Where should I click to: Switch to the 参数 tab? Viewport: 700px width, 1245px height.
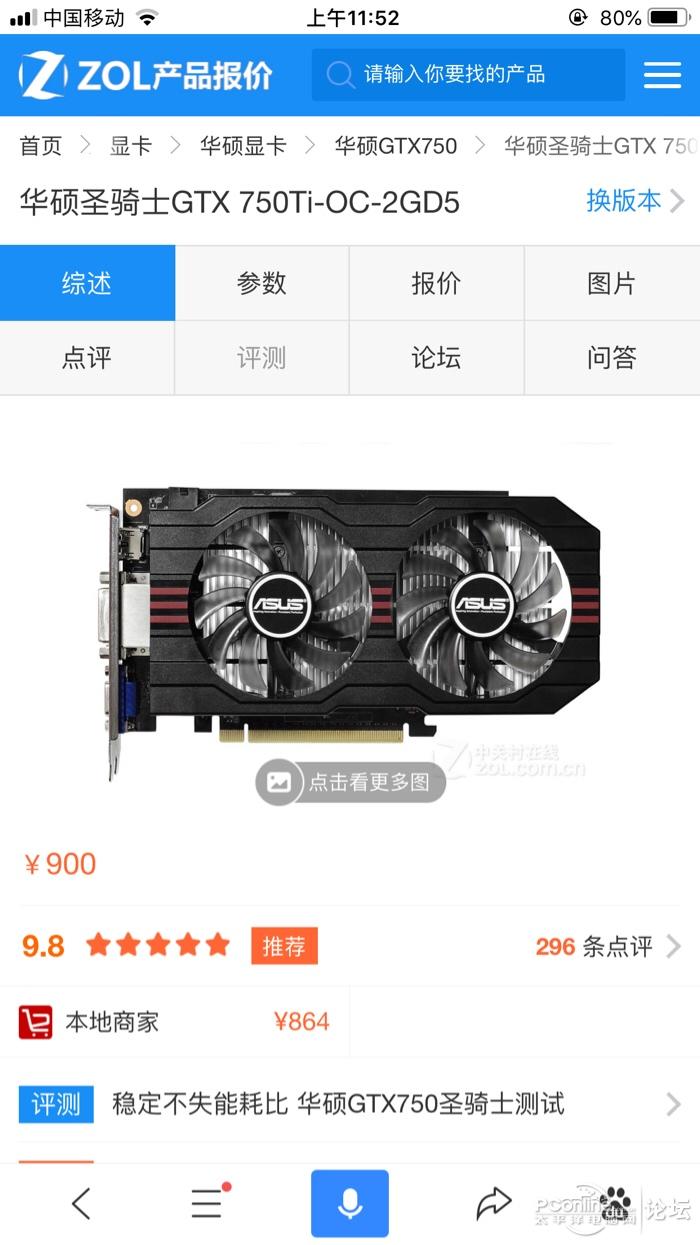coord(262,283)
